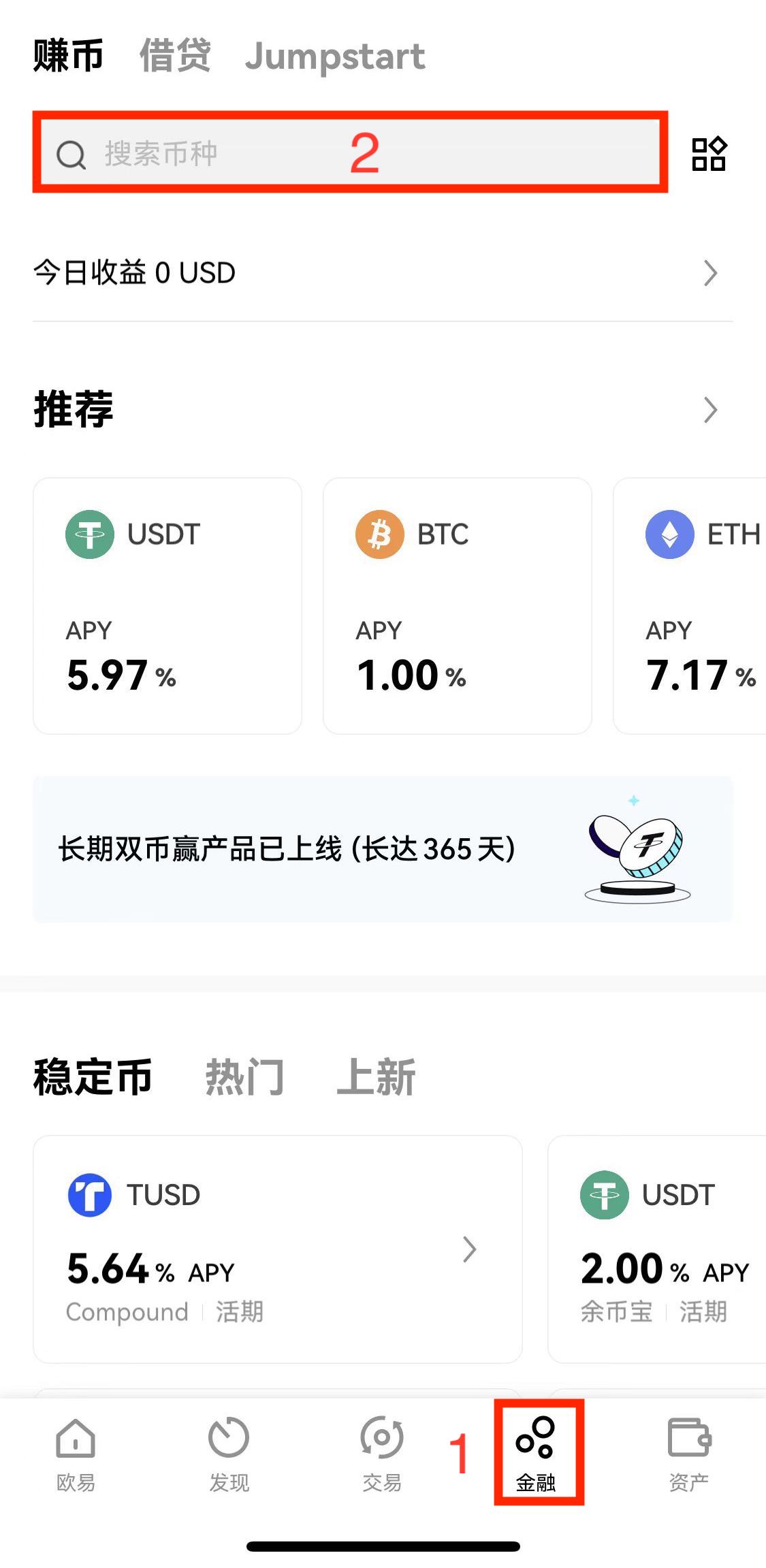Go to the 资产 bottom tab

(688, 1454)
